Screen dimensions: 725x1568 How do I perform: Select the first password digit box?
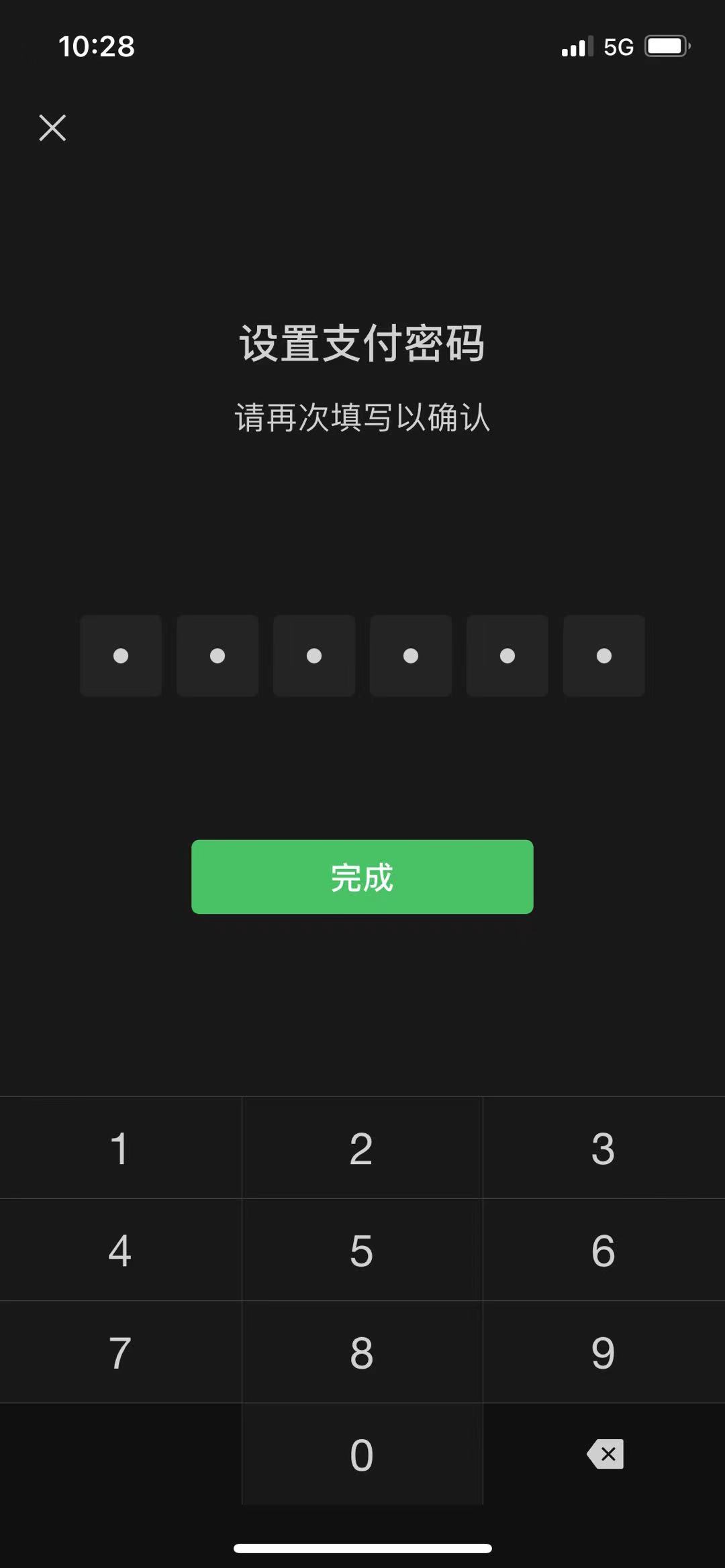(x=121, y=656)
